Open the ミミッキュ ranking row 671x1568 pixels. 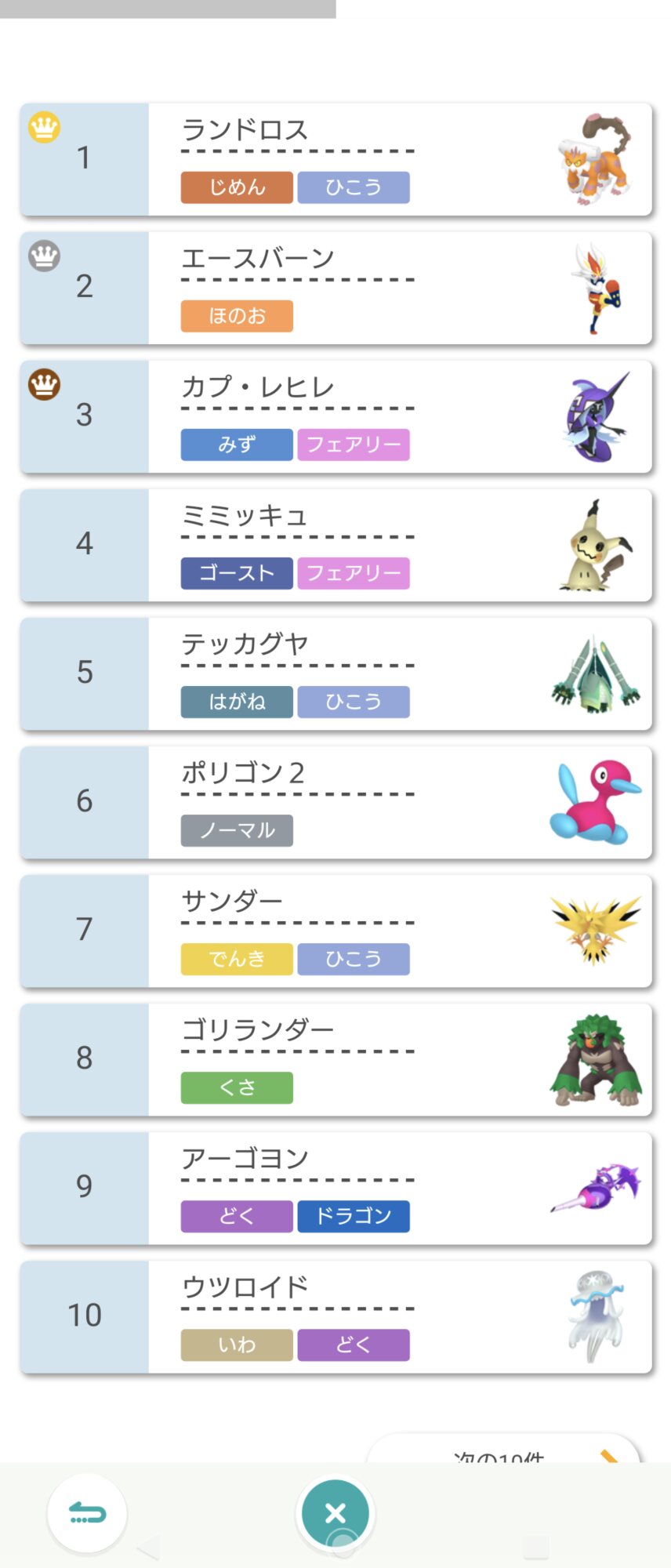[x=335, y=545]
